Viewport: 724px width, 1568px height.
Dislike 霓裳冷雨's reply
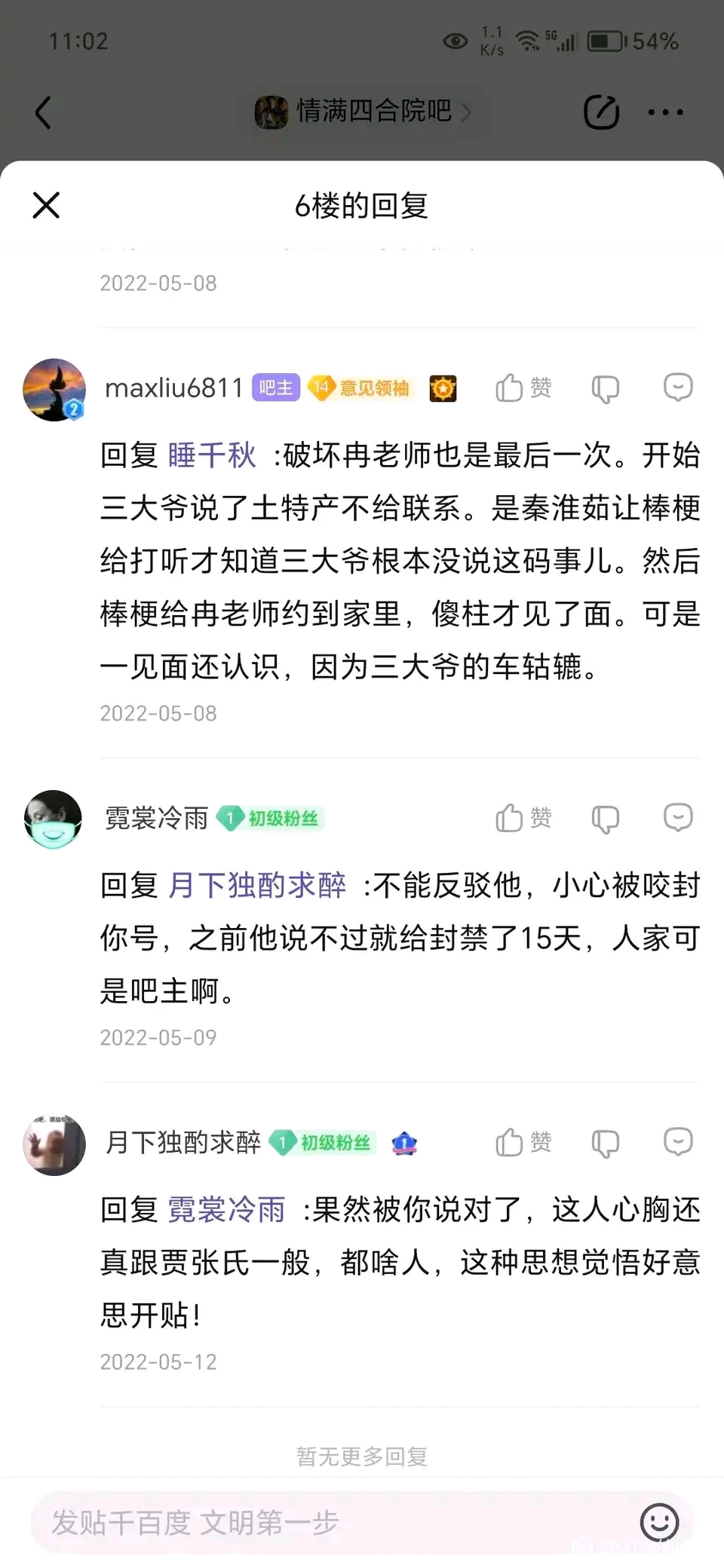pyautogui.click(x=605, y=819)
